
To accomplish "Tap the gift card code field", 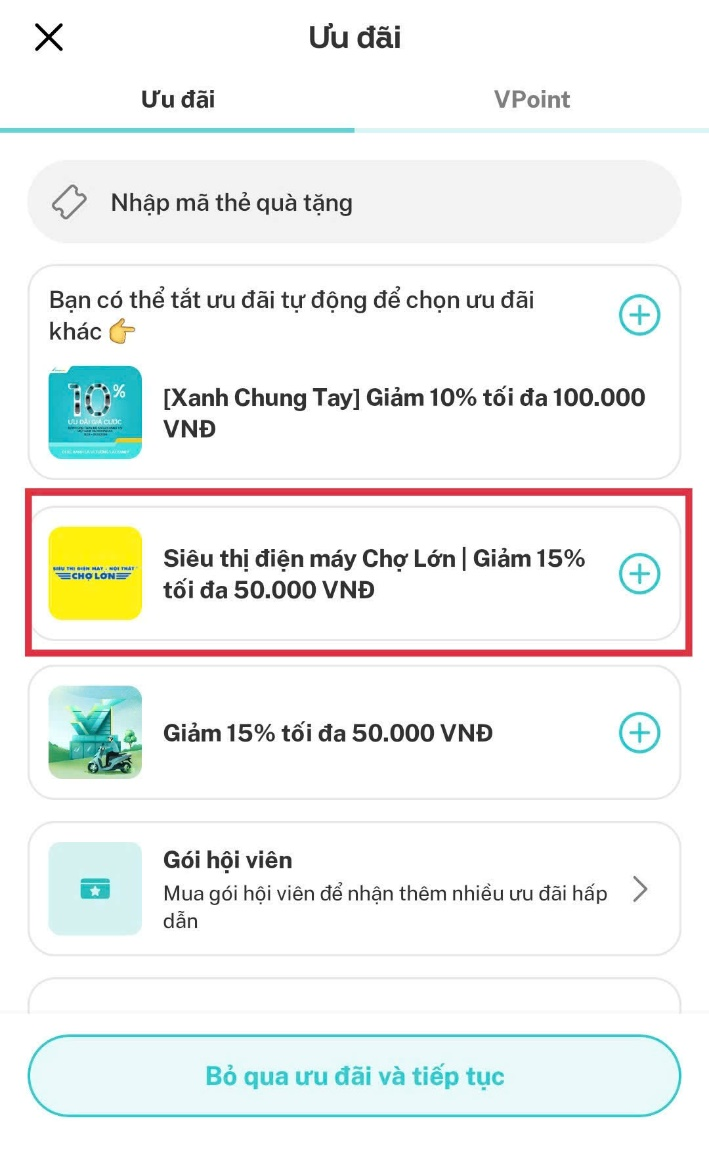I will [354, 203].
